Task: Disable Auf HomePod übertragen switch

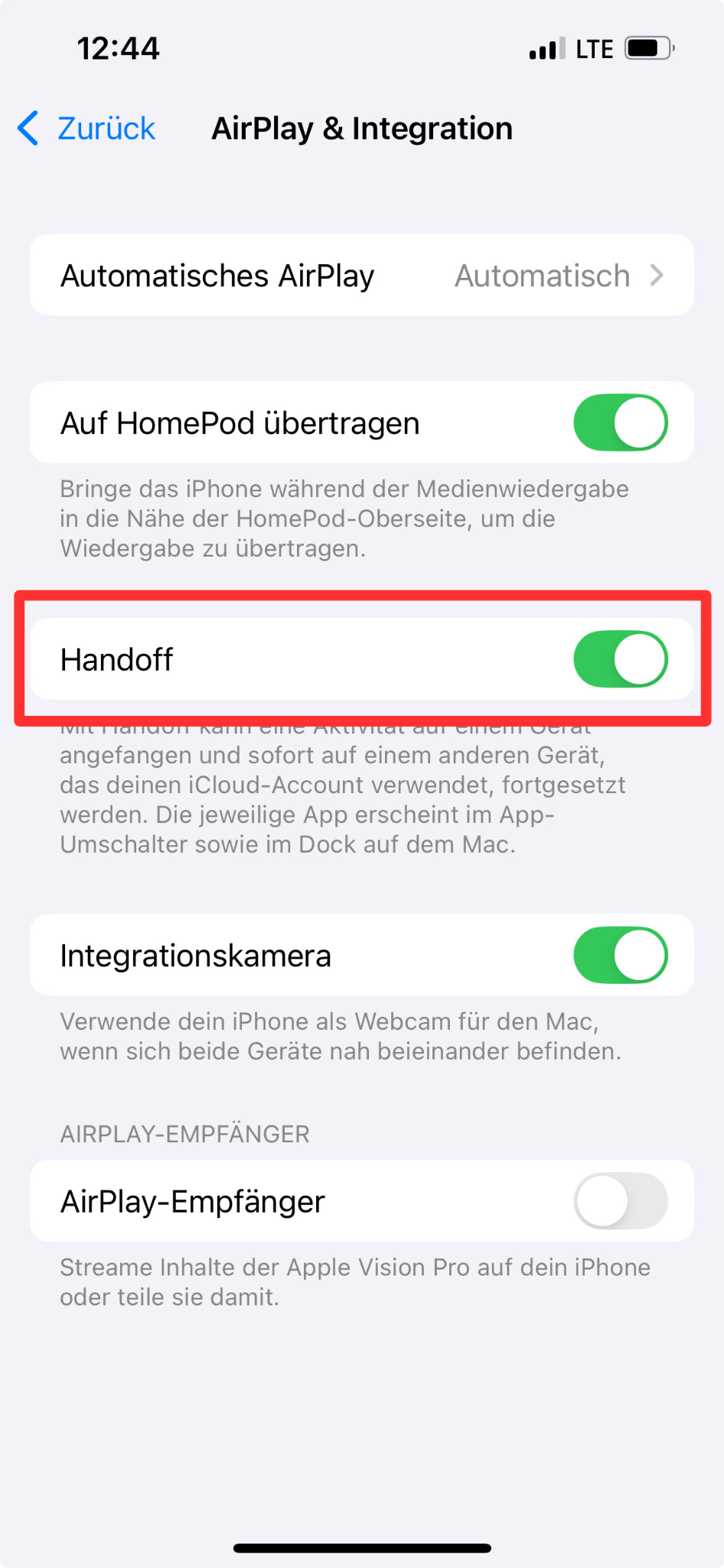Action: (x=621, y=423)
